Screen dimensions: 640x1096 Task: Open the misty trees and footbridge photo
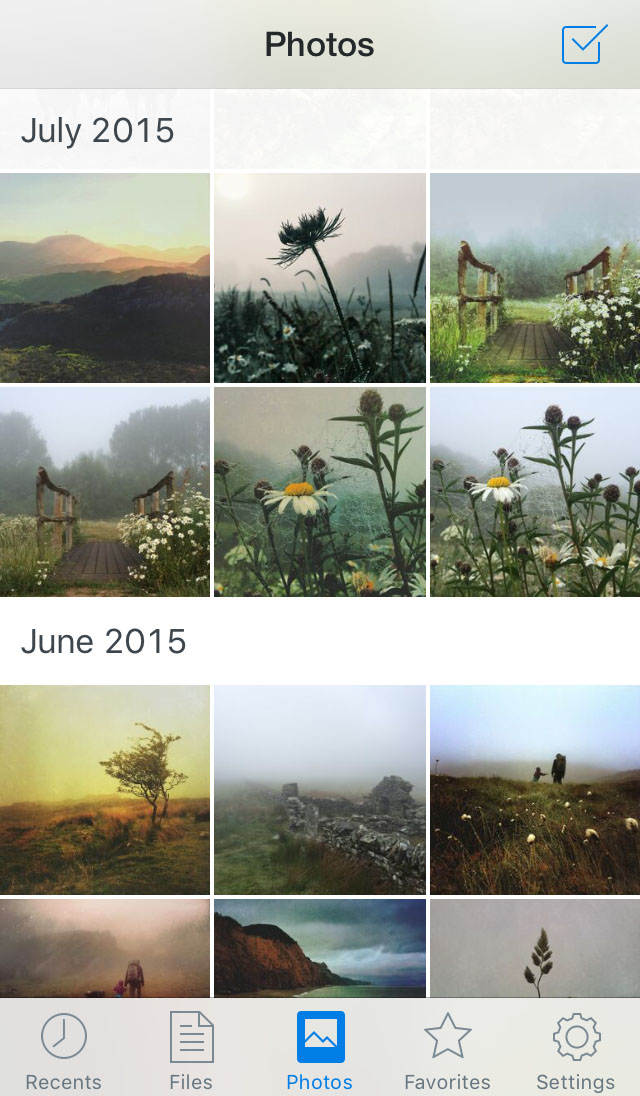tap(105, 491)
